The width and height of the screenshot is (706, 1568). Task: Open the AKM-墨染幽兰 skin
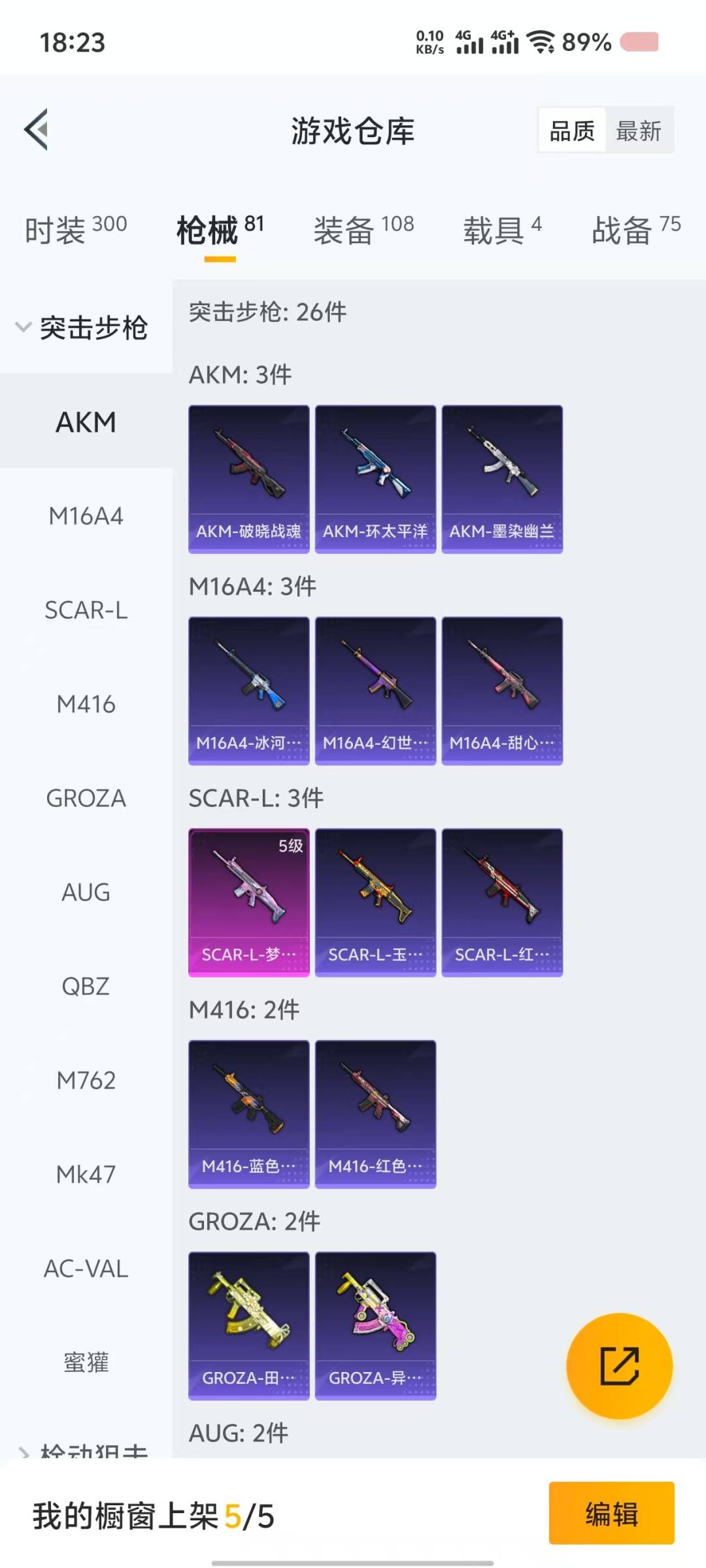coord(502,480)
